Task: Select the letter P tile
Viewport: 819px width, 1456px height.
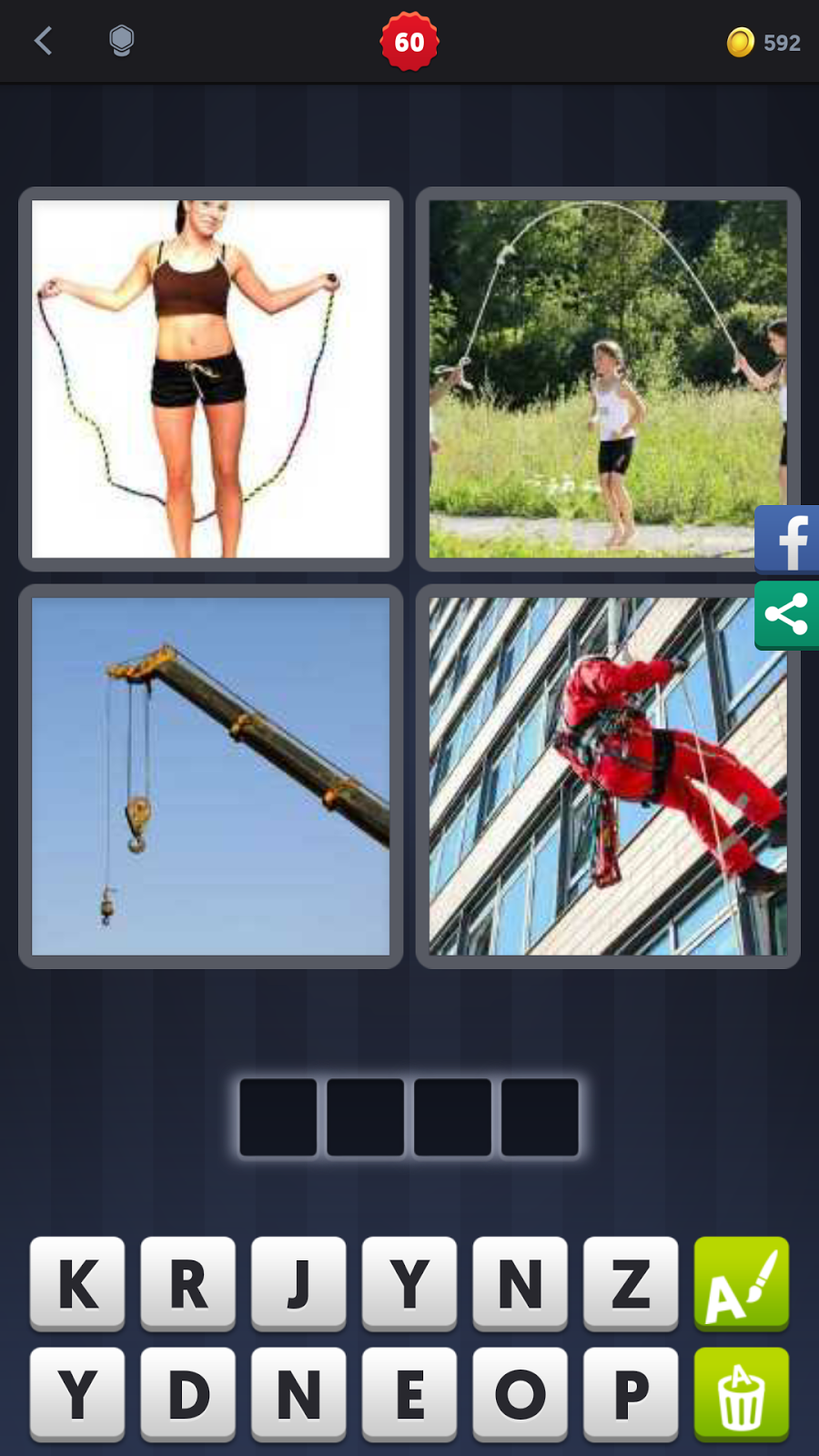Action: coord(631,1393)
